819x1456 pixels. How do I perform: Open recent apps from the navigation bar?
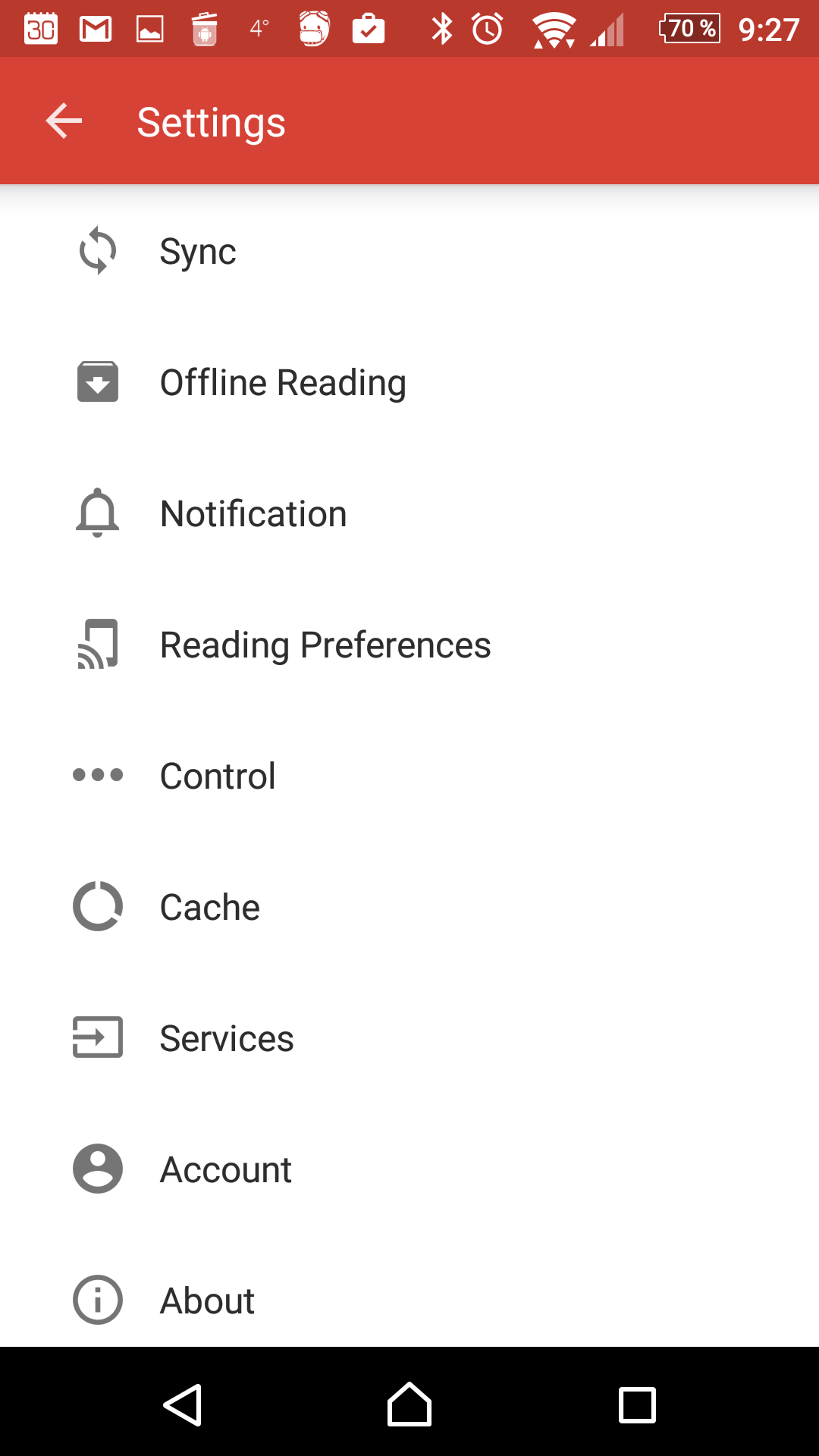(x=637, y=1405)
